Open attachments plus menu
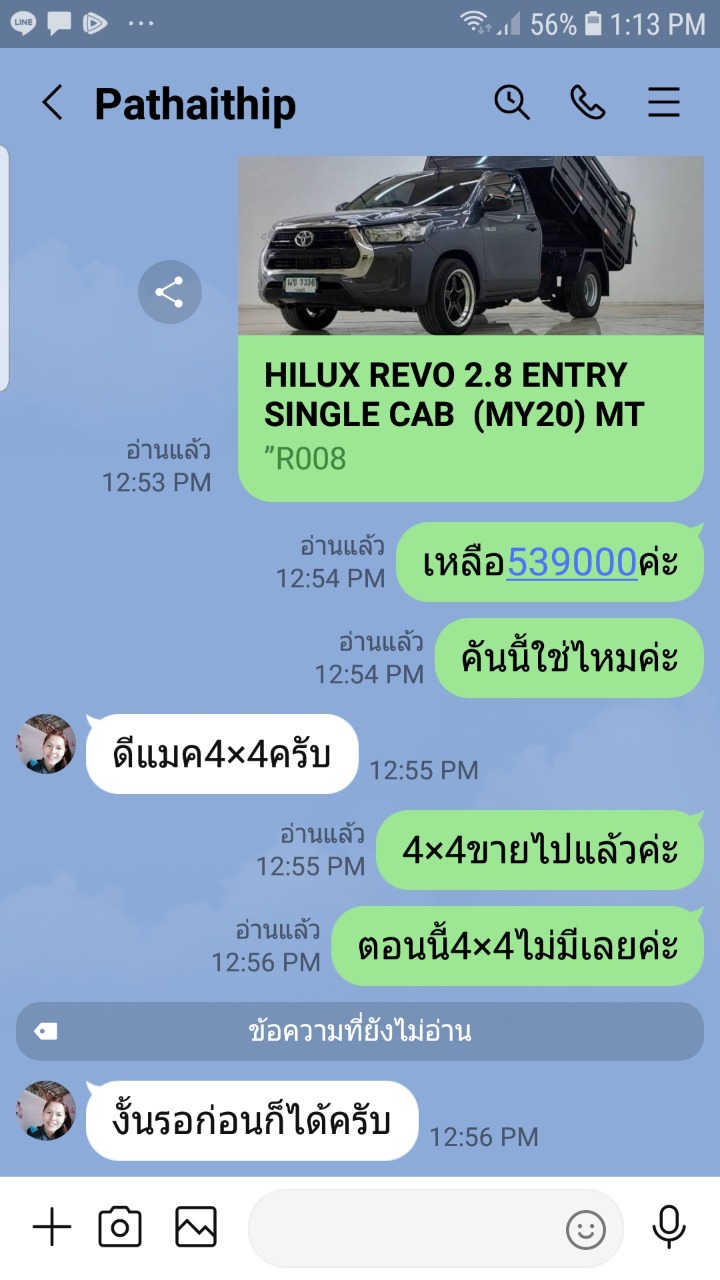The height and width of the screenshot is (1280, 720). pos(52,1227)
